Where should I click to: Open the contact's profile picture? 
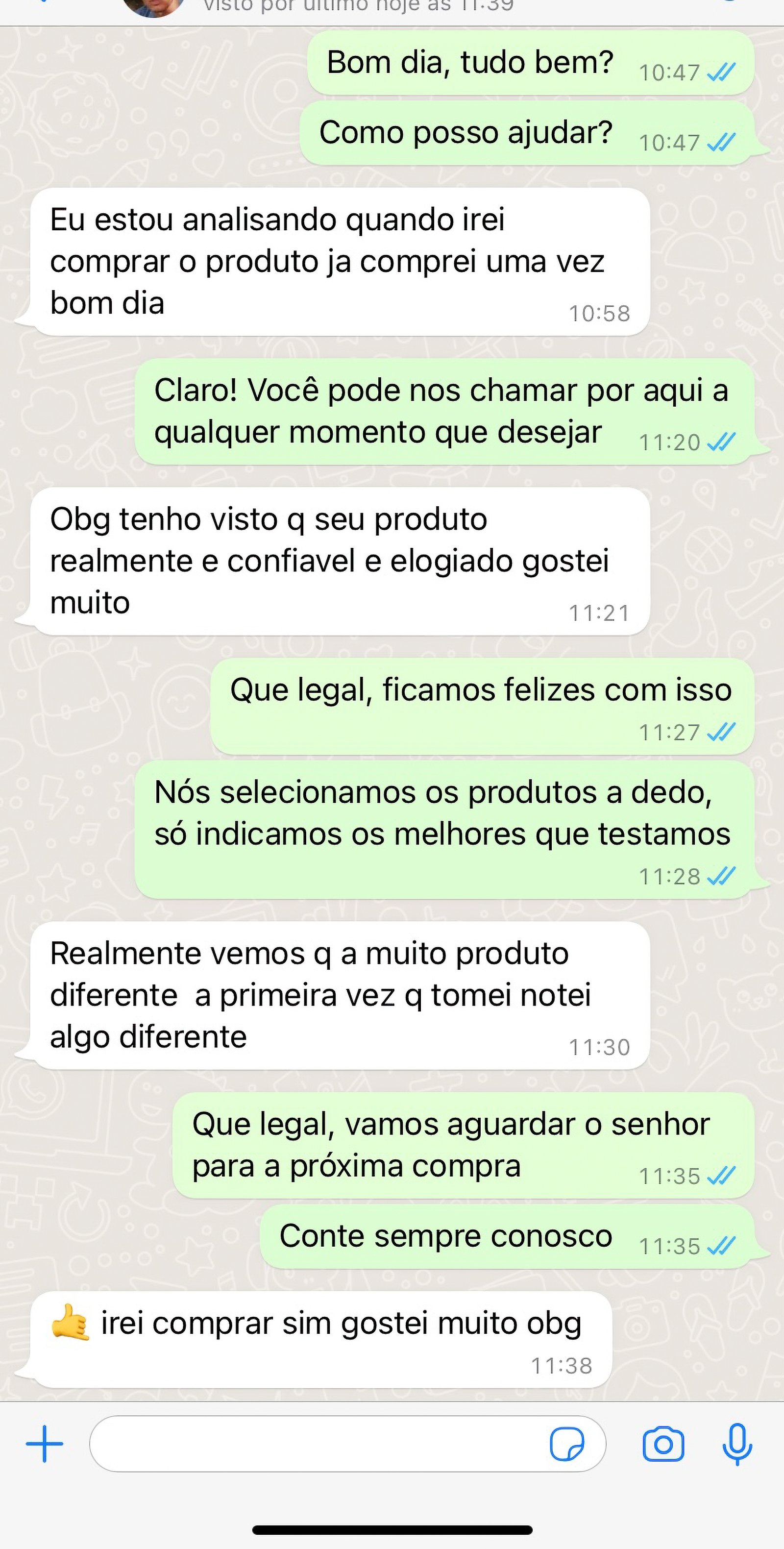(x=154, y=6)
